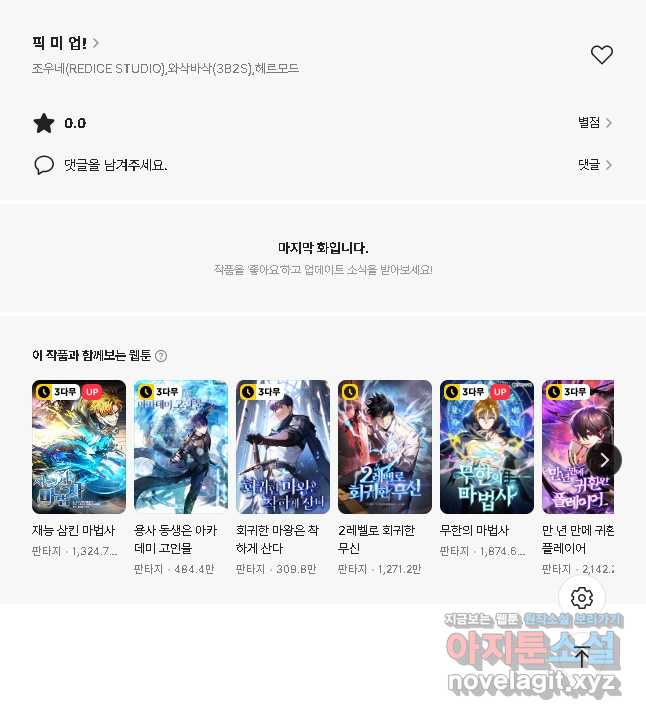The width and height of the screenshot is (646, 720).
Task: Jump back to top with arrow button
Action: pyautogui.click(x=582, y=657)
